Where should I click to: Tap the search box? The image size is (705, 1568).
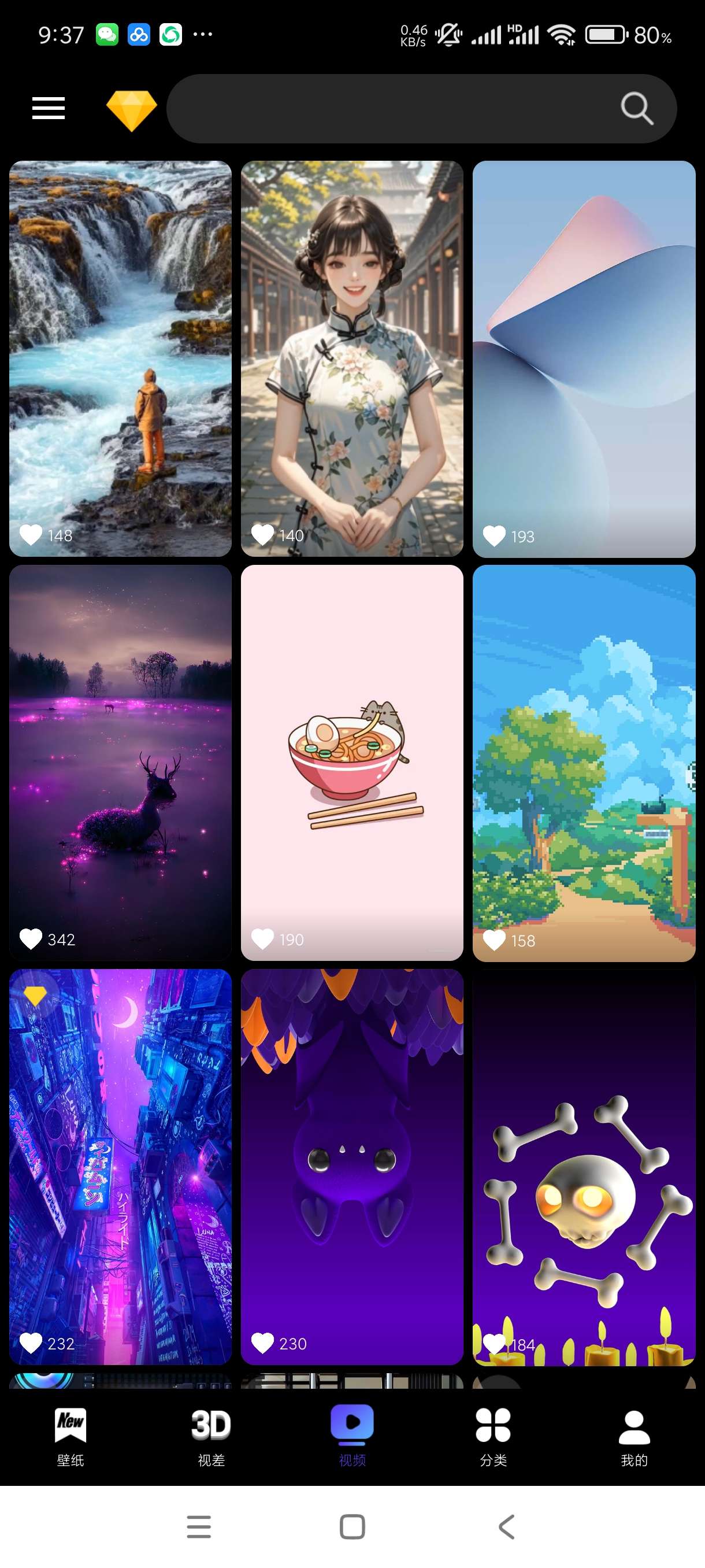[389, 109]
